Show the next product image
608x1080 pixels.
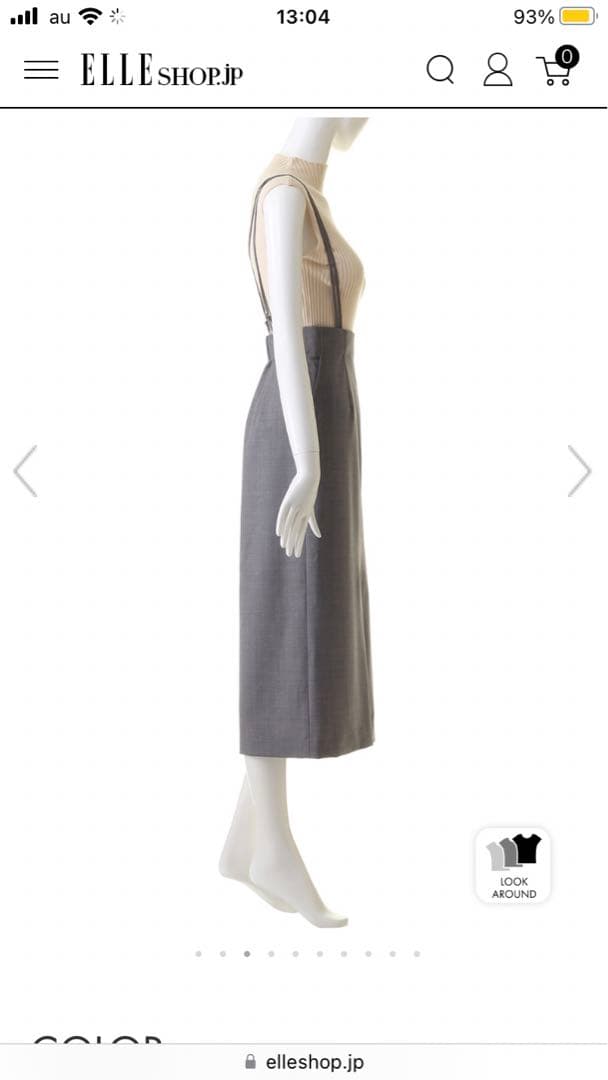[580, 471]
